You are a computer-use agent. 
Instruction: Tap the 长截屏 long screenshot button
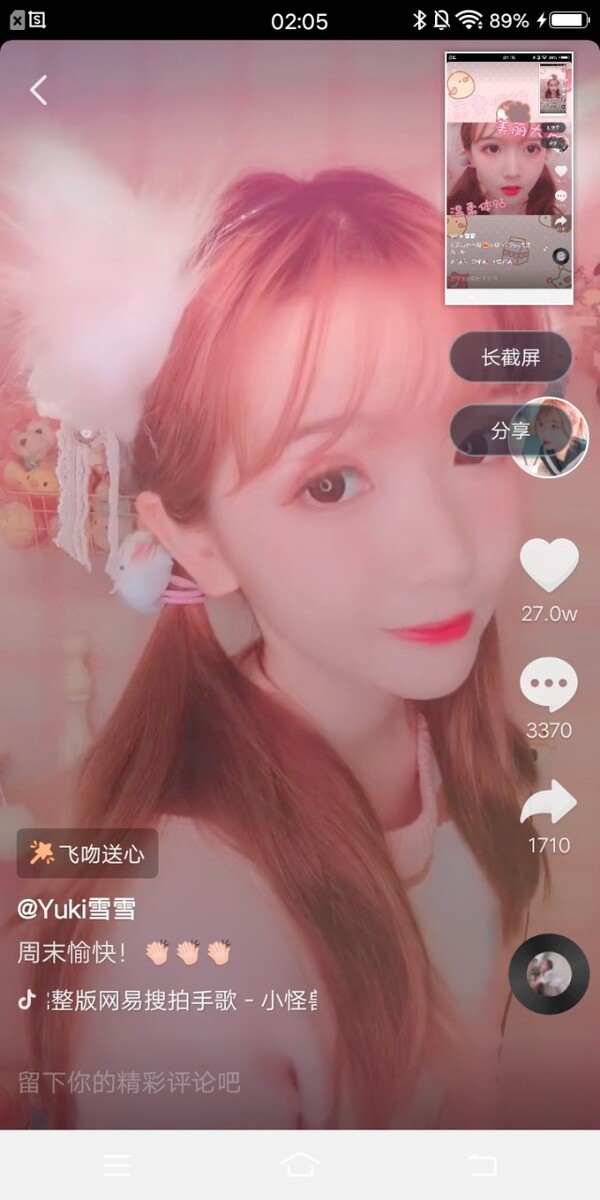click(510, 357)
